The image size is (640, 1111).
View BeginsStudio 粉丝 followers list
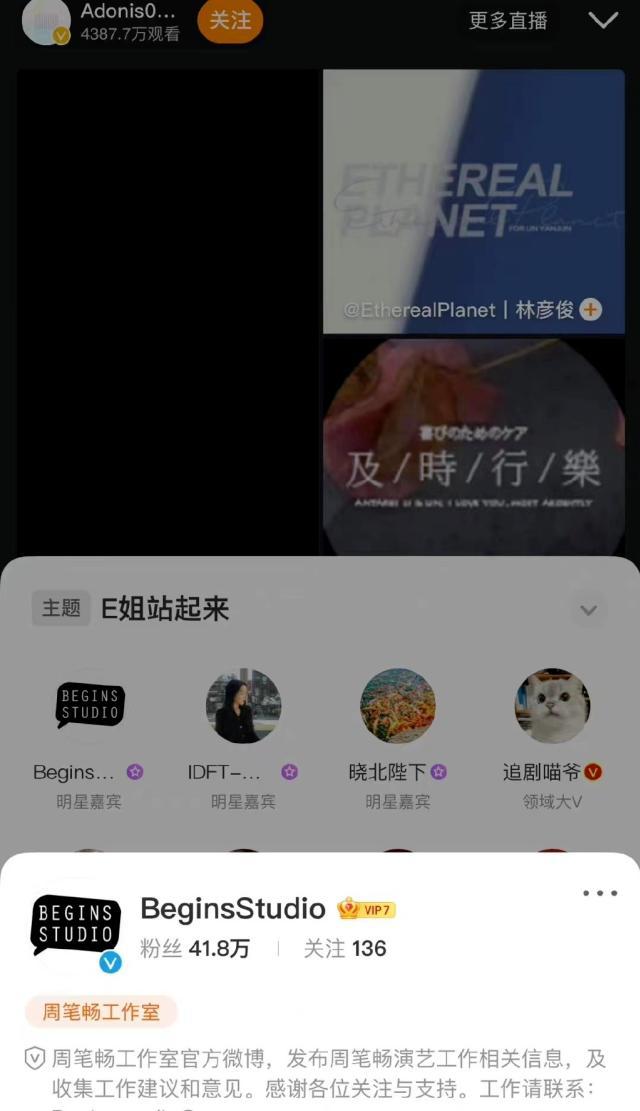coord(195,948)
